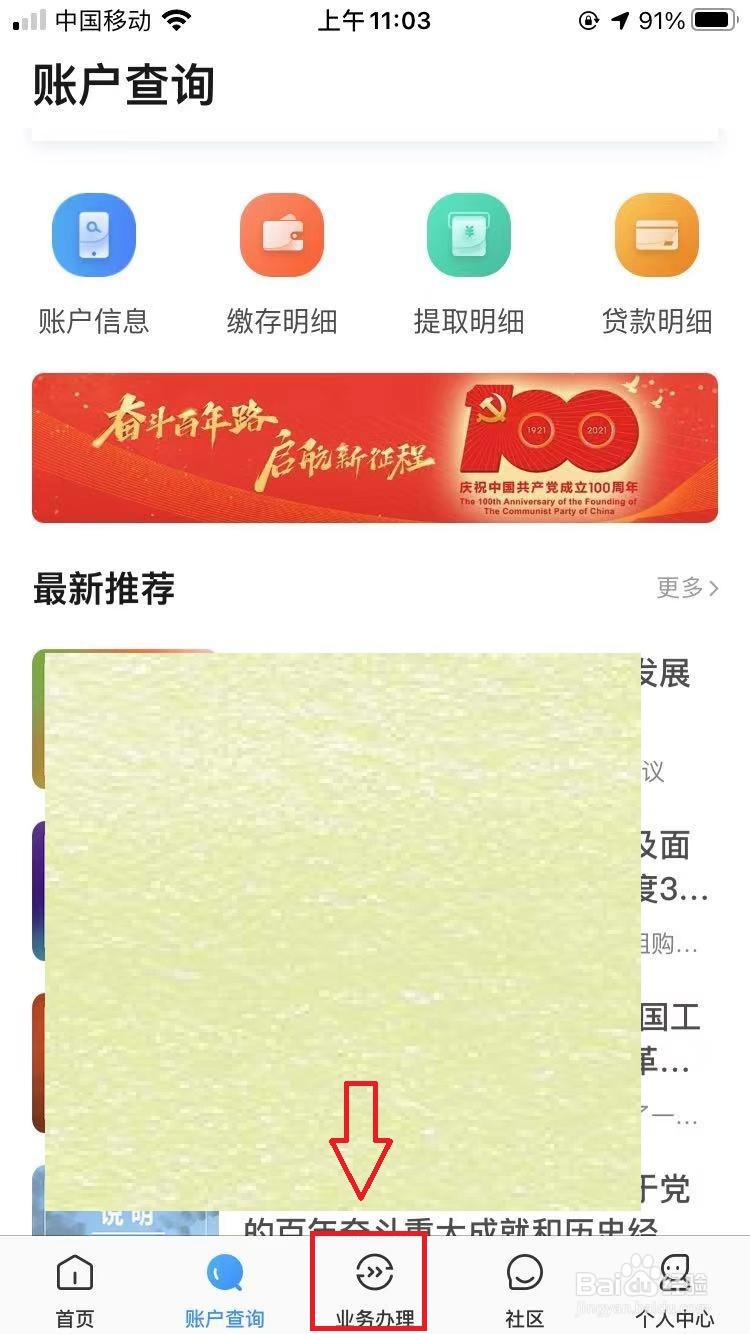750x1334 pixels.
Task: Open the 贷款明细 loan details icon
Action: (656, 234)
